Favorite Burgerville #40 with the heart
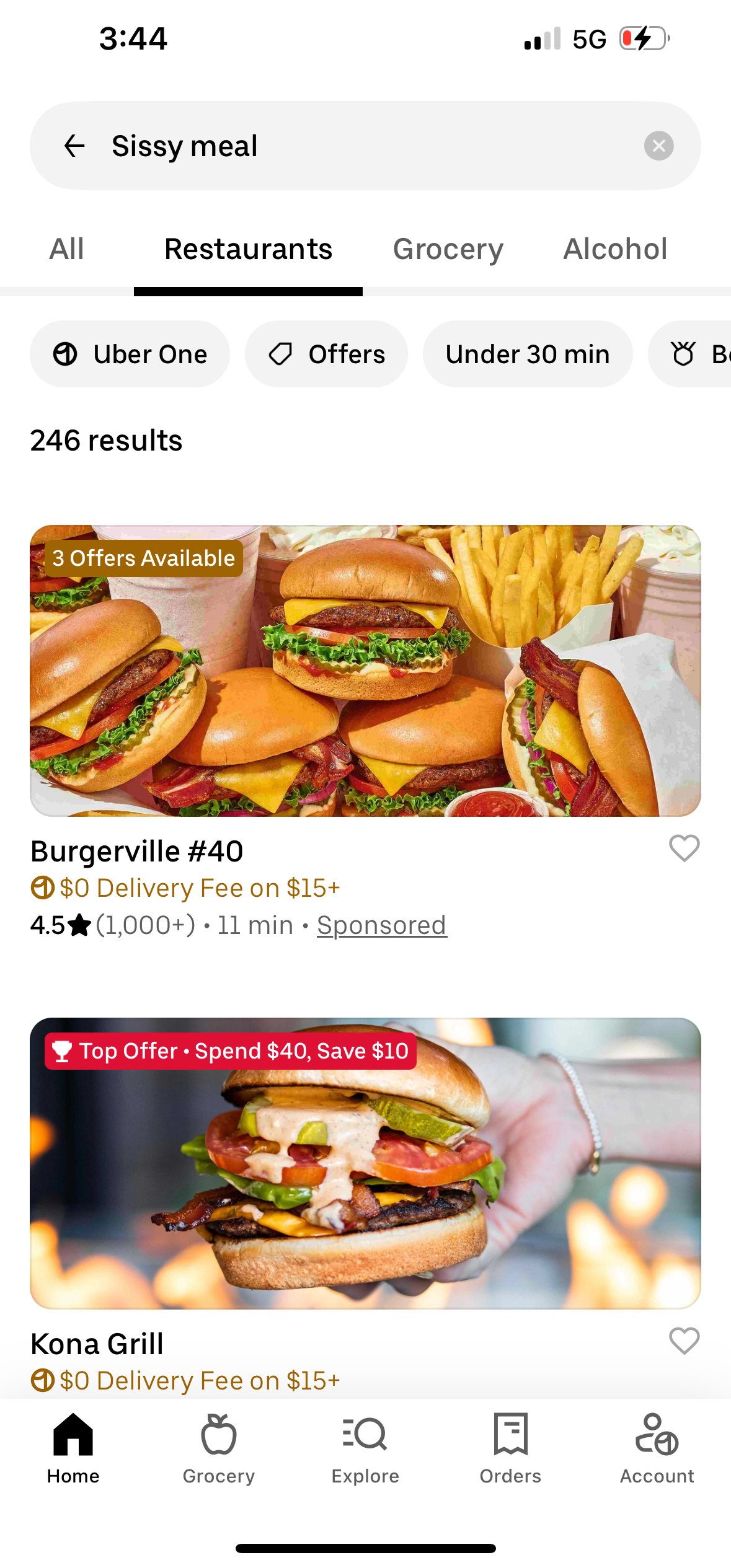Image resolution: width=731 pixels, height=1568 pixels. click(x=684, y=848)
